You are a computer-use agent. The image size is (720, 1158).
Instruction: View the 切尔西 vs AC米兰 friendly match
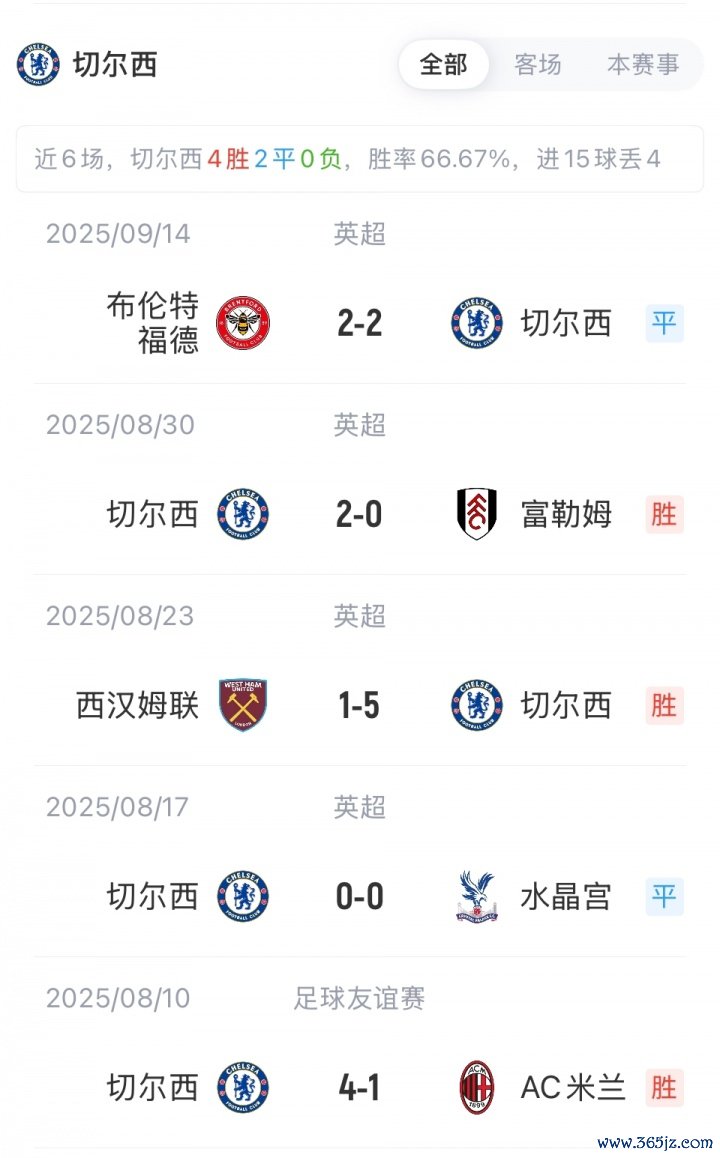point(360,1087)
